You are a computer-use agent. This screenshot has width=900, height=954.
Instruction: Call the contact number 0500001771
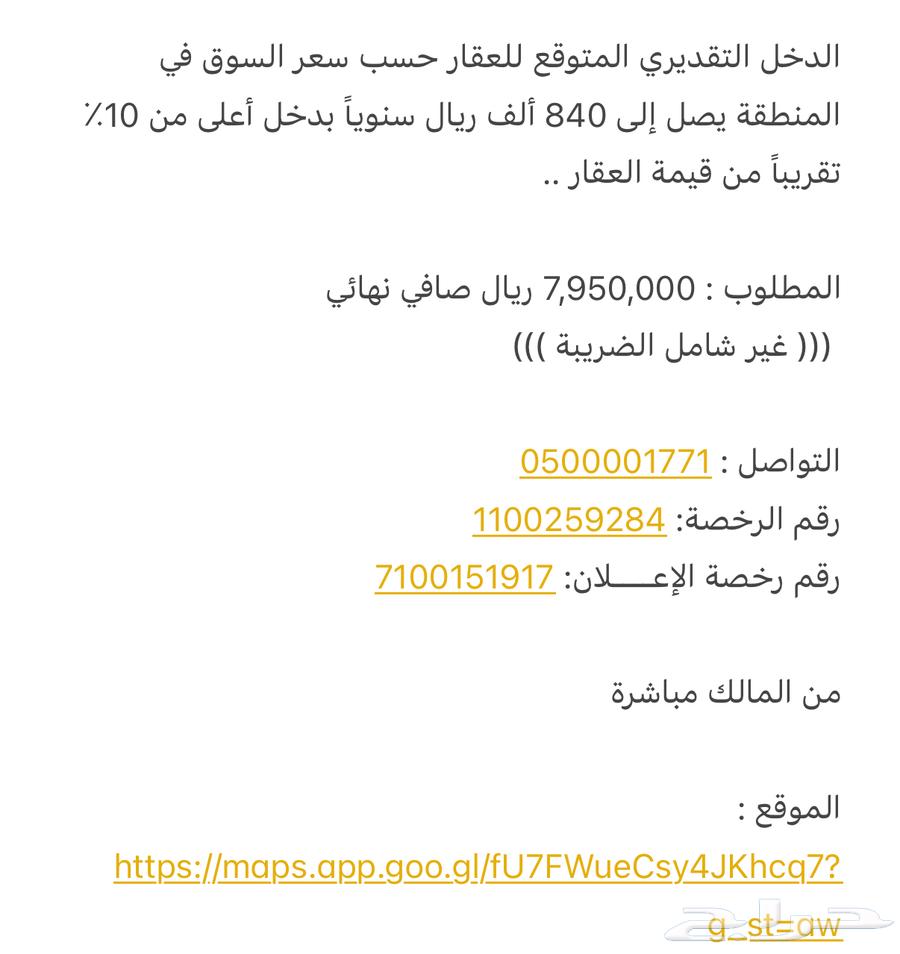pyautogui.click(x=615, y=462)
